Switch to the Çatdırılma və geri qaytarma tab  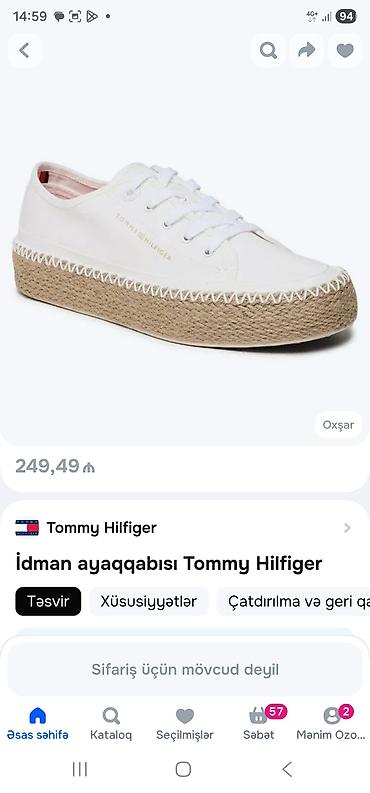[293, 602]
